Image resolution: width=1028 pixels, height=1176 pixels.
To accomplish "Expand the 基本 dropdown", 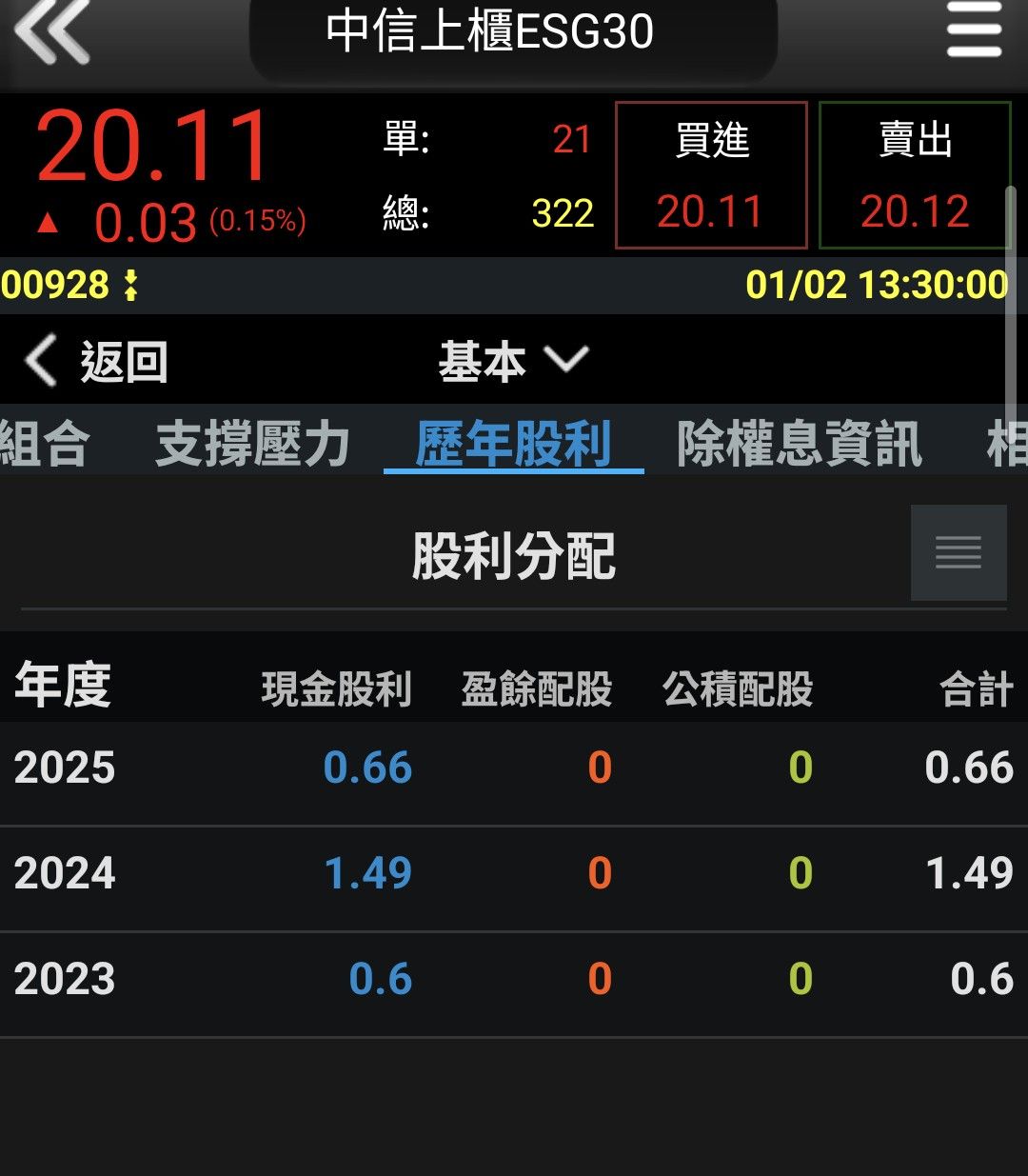I will 514,362.
